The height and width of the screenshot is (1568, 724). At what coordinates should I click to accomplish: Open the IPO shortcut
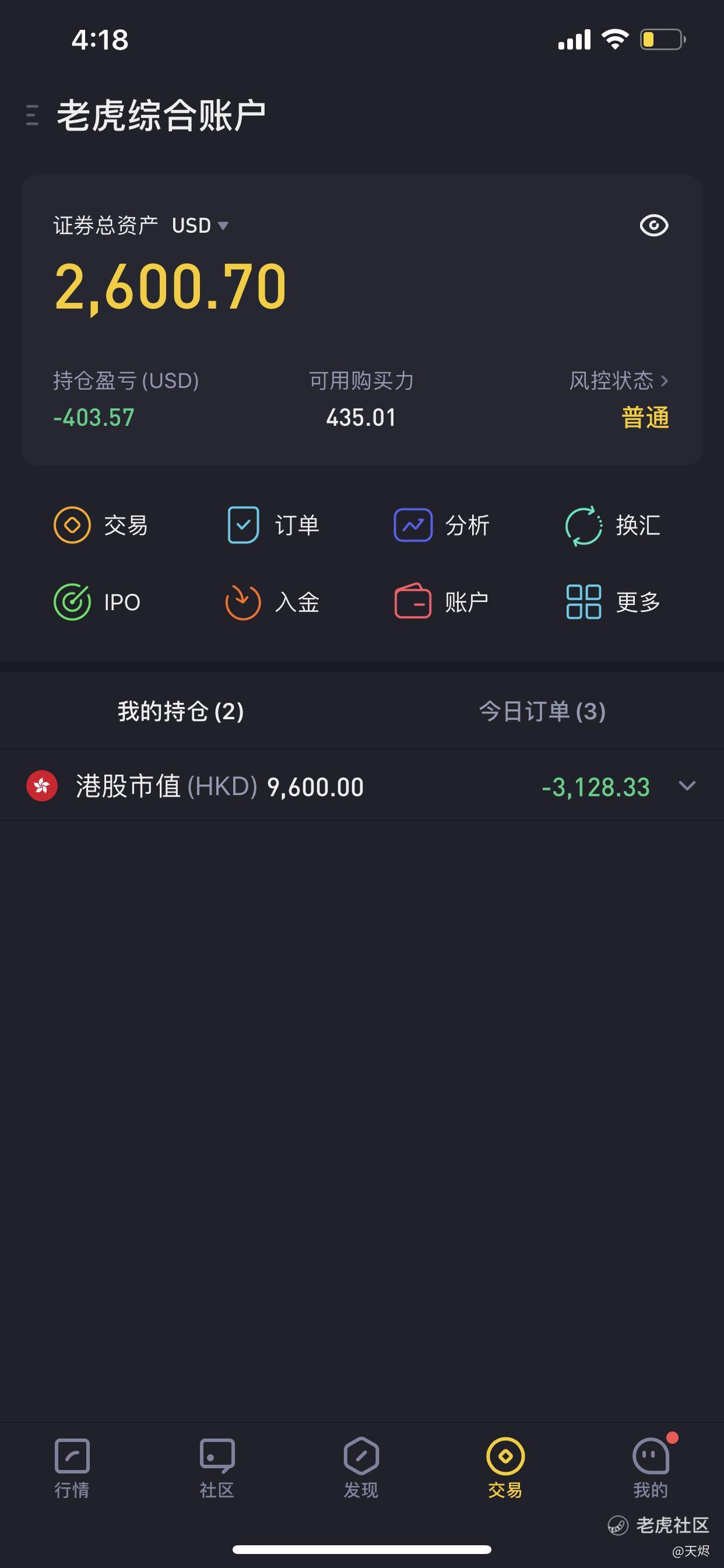tap(97, 602)
